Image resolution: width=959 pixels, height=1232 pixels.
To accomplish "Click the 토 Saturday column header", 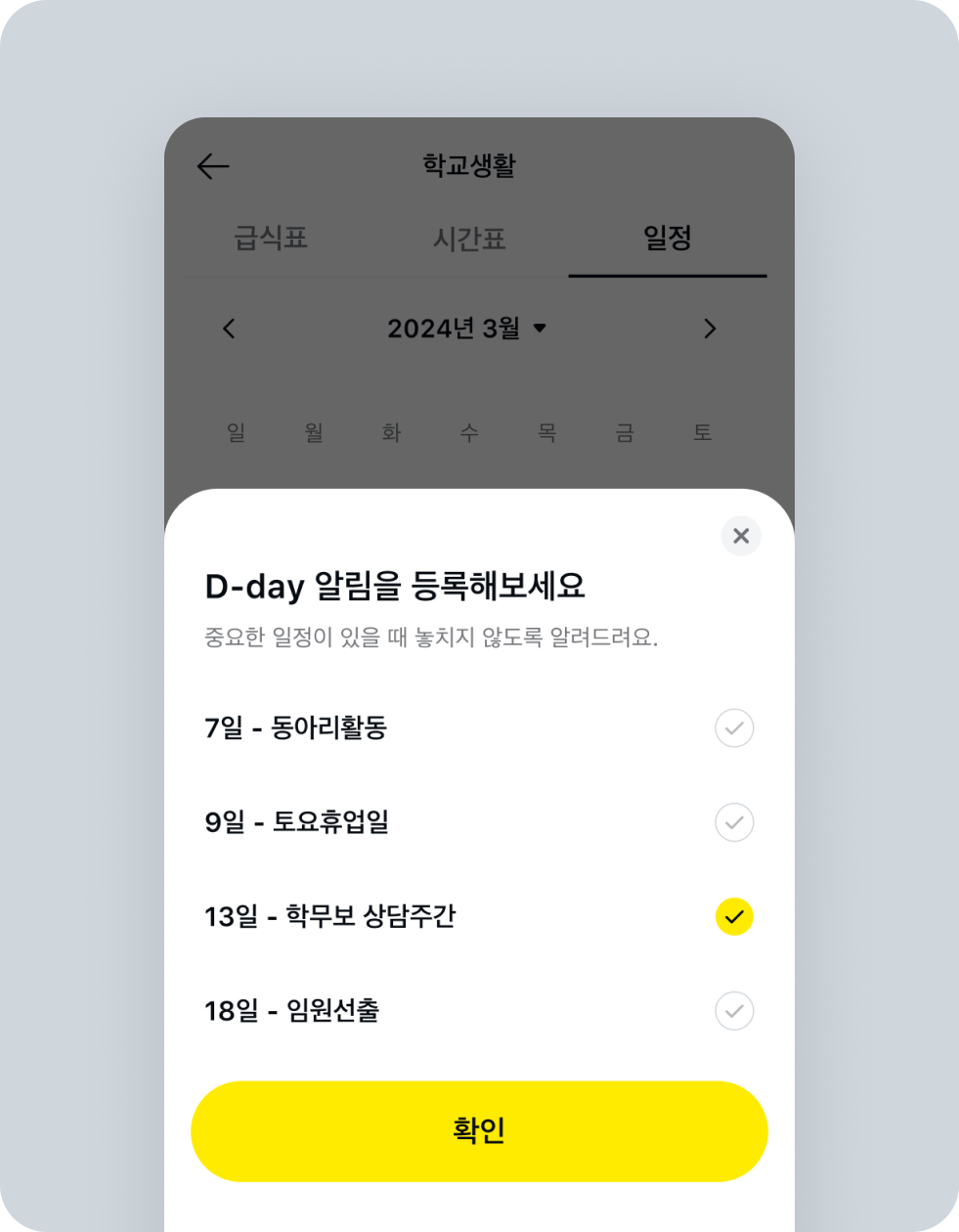I will pyautogui.click(x=703, y=433).
